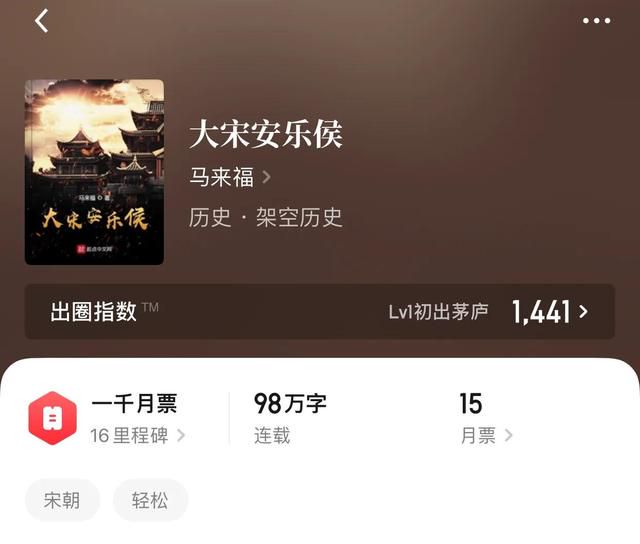Open the 大宋安乐侯 book cover
The width and height of the screenshot is (640, 544).
click(94, 172)
